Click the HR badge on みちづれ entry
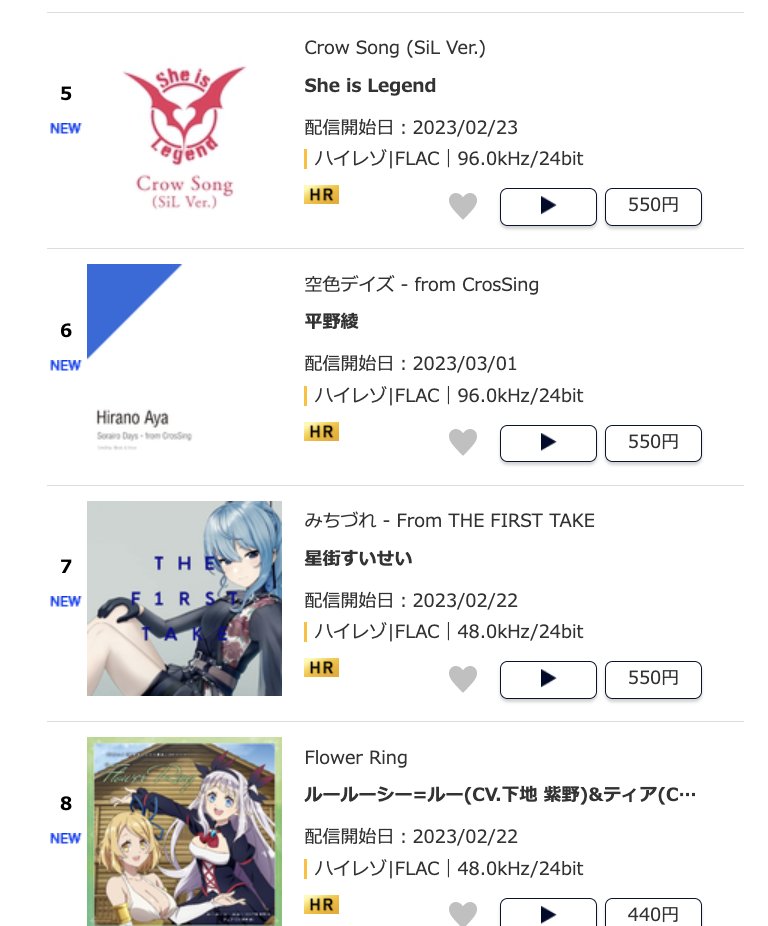The image size is (768, 926). pyautogui.click(x=321, y=667)
